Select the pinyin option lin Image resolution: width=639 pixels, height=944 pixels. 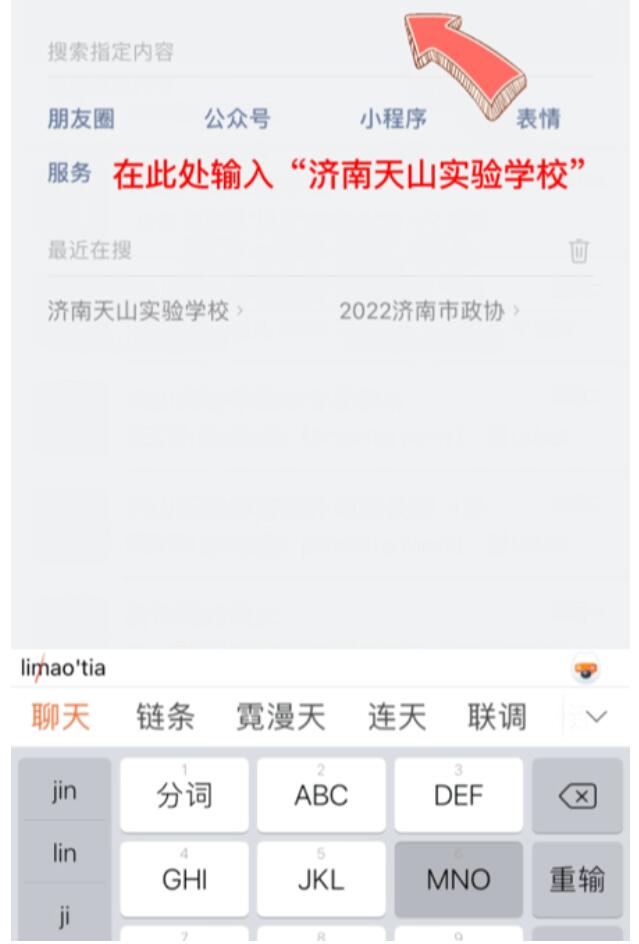(64, 853)
